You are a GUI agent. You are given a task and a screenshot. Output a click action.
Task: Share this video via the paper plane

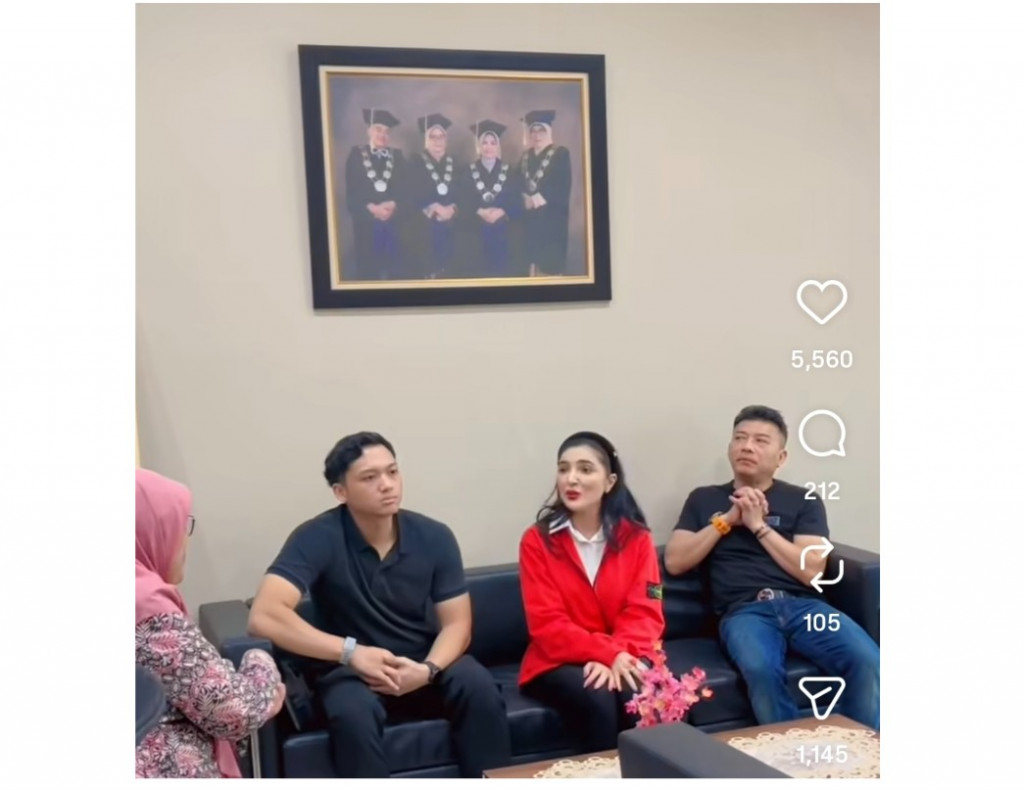click(x=821, y=697)
